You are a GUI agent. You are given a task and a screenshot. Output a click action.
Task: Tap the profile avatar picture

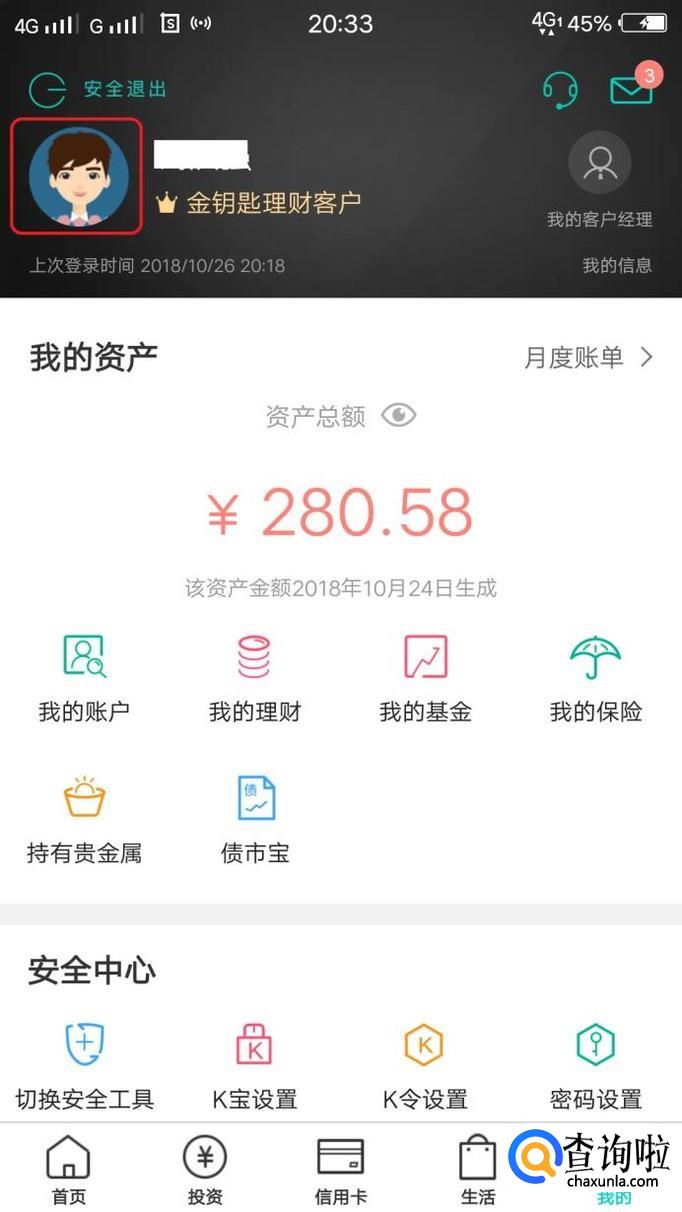pyautogui.click(x=78, y=177)
